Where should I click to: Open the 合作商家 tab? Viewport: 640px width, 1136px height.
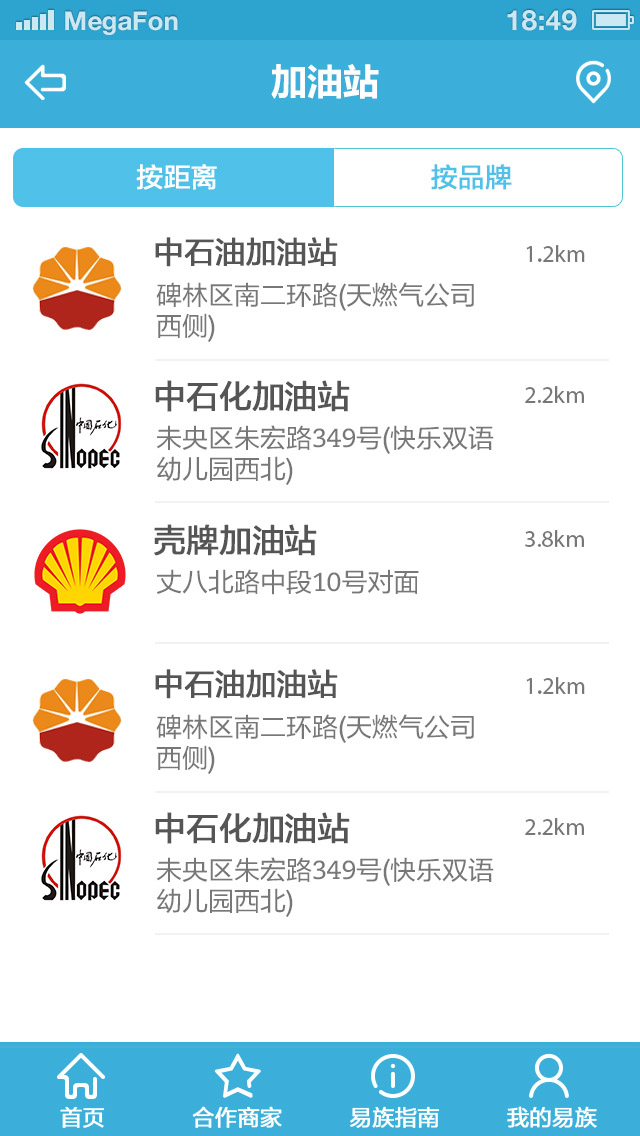[237, 1090]
